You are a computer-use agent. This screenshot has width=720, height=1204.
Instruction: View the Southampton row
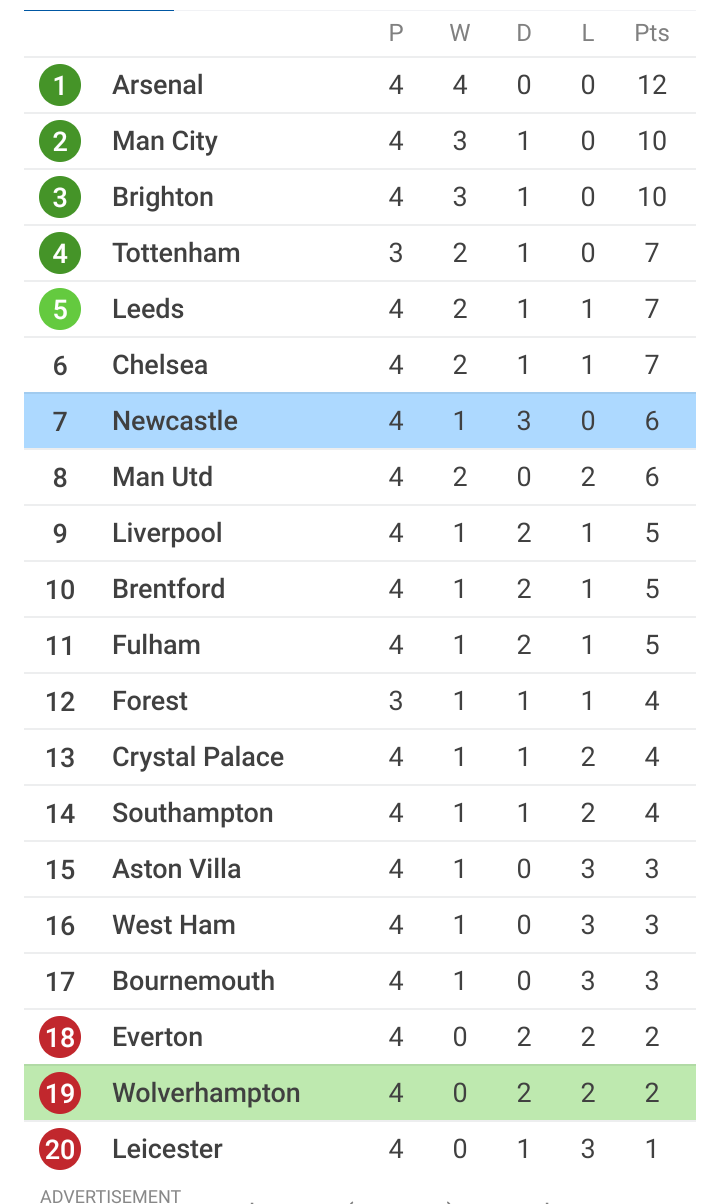[360, 813]
